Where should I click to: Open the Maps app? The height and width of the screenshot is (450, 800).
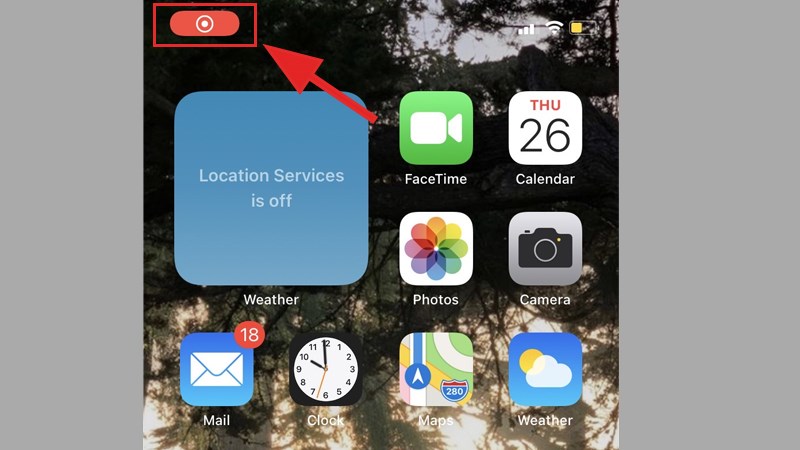point(436,369)
